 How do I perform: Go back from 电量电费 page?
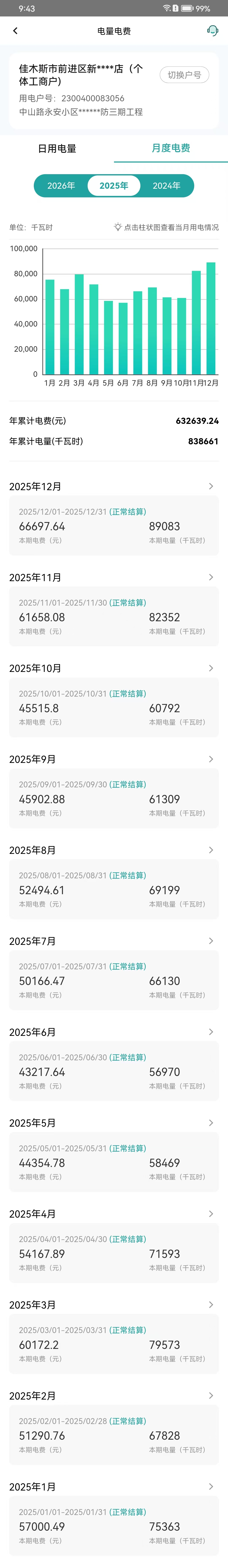click(15, 30)
